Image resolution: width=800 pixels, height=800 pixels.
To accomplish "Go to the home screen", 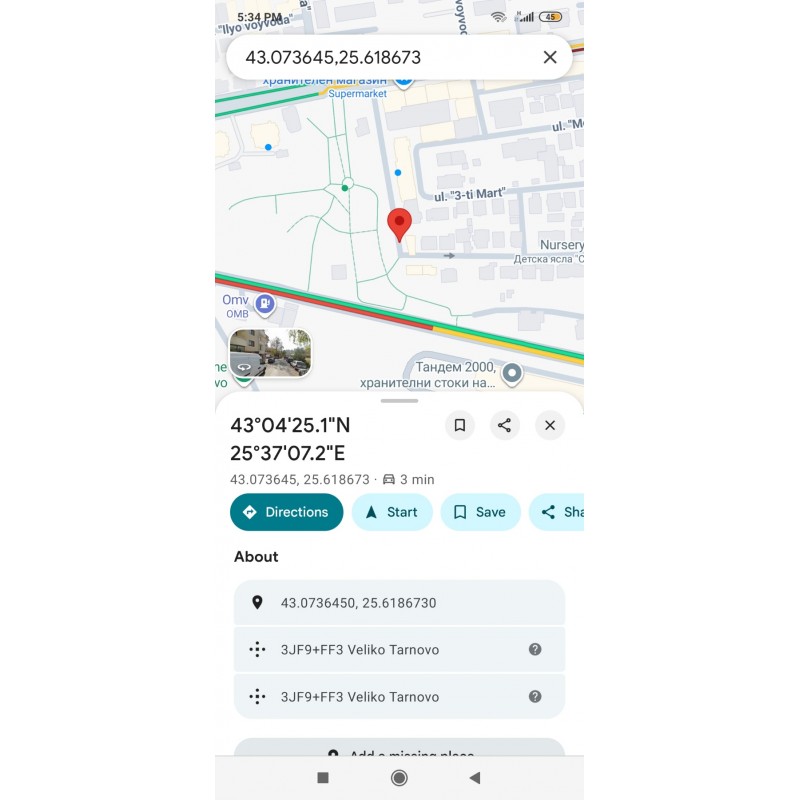I will [x=399, y=778].
